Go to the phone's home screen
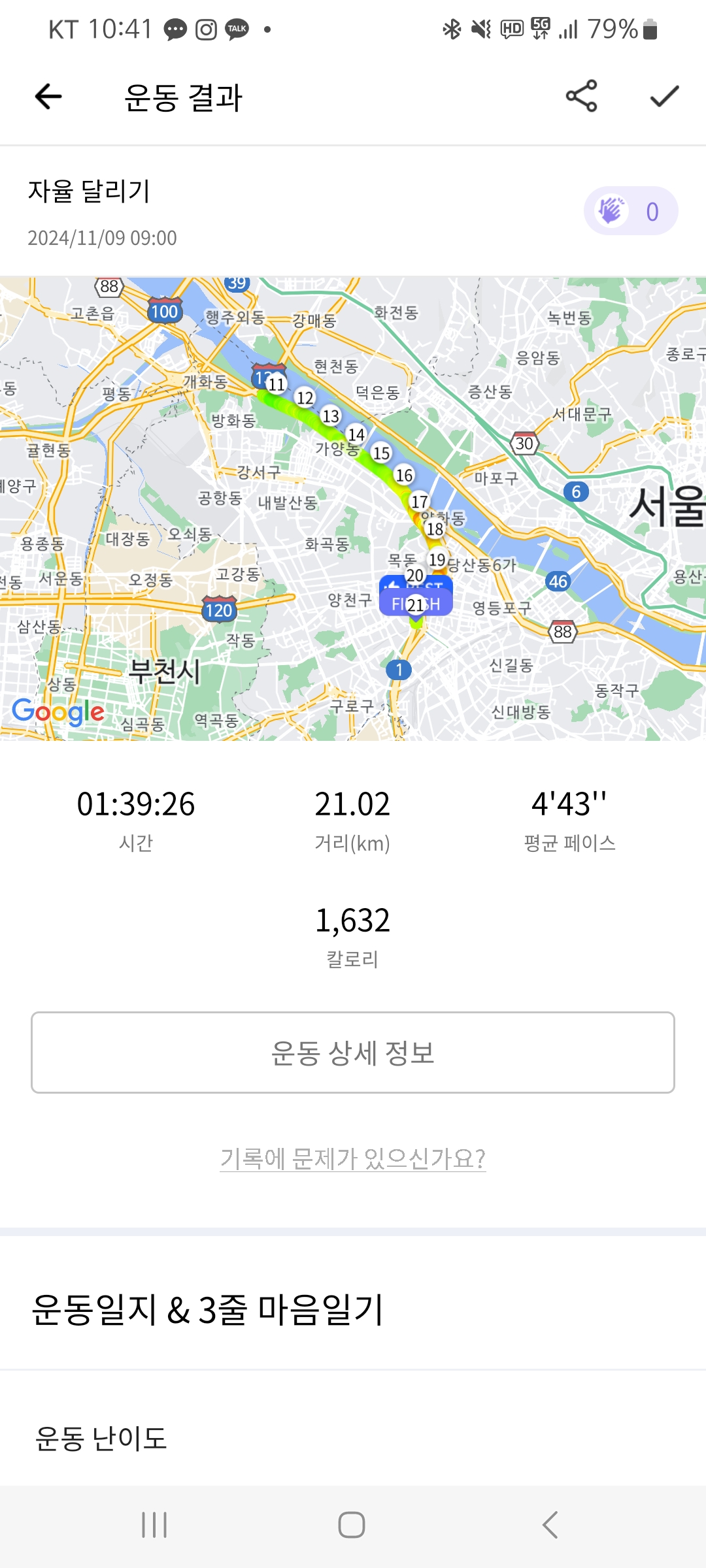Image resolution: width=706 pixels, height=1568 pixels. point(352,1525)
